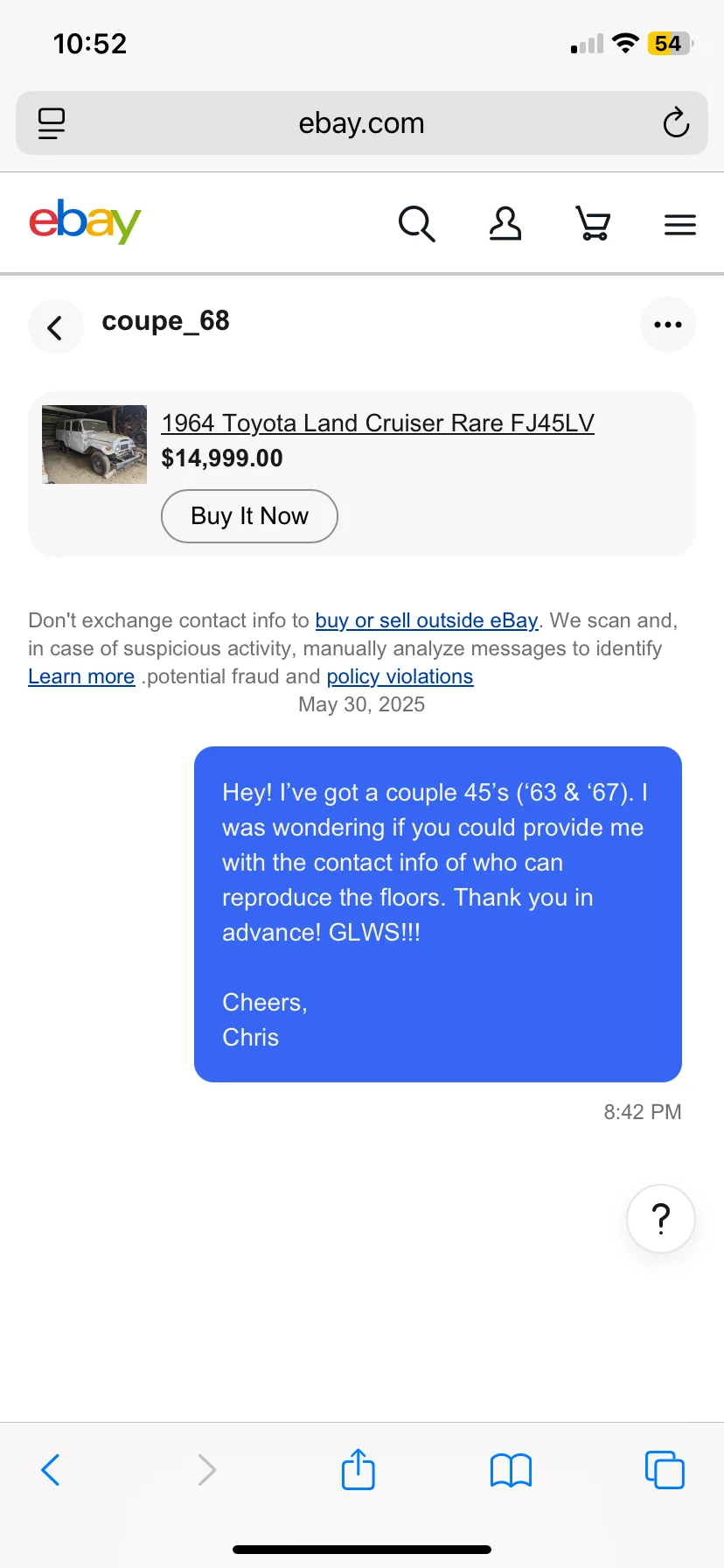
Task: Open the account profile icon
Action: point(505,224)
